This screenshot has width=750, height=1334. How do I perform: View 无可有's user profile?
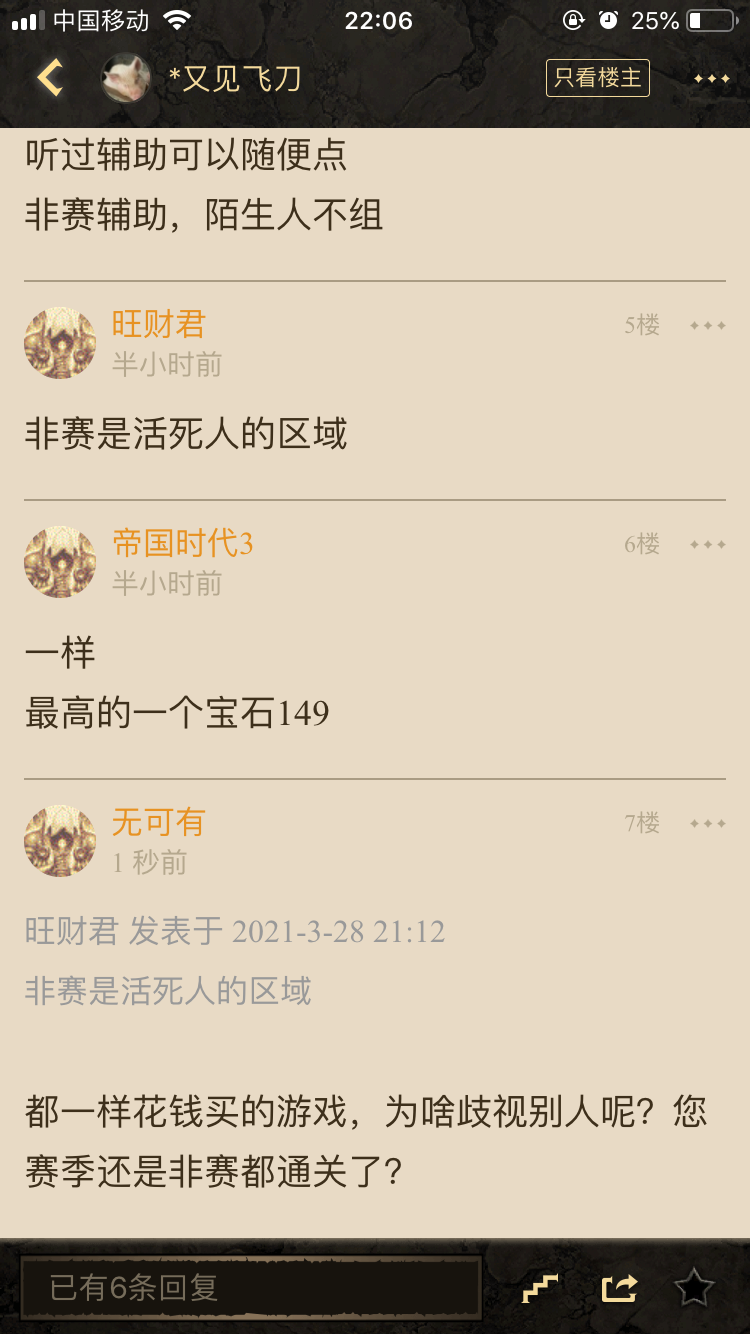point(60,841)
